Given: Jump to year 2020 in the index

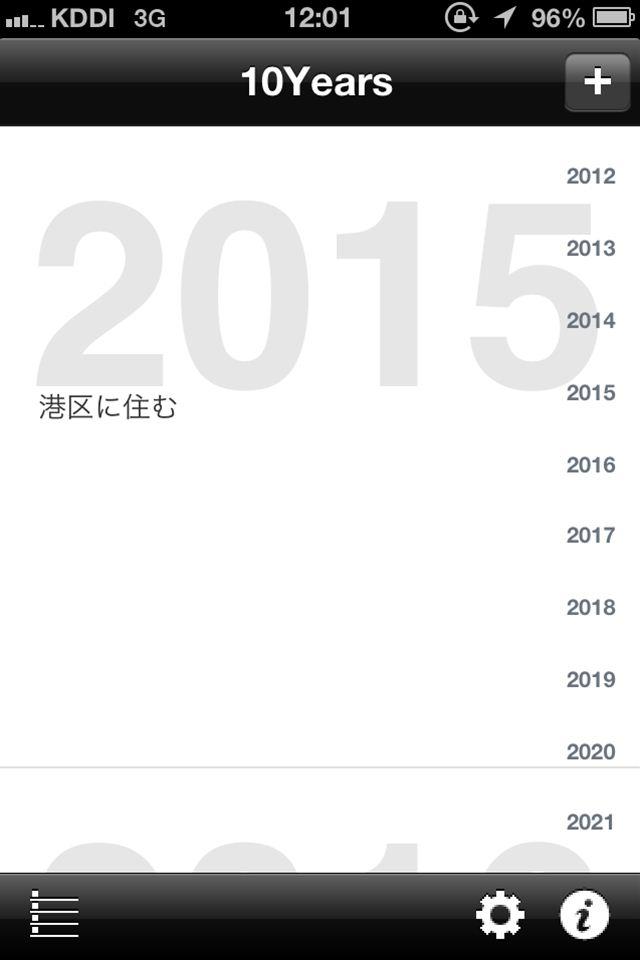Looking at the screenshot, I should [591, 751].
